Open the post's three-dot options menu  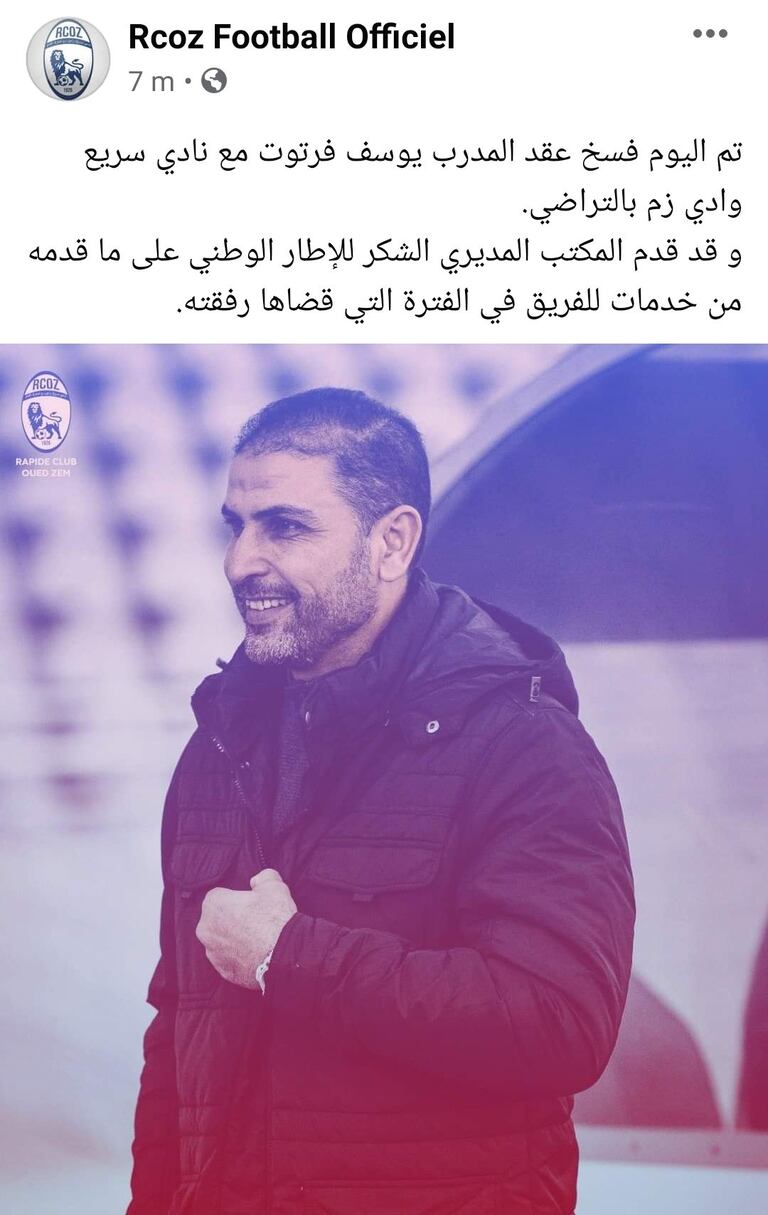coord(710,34)
